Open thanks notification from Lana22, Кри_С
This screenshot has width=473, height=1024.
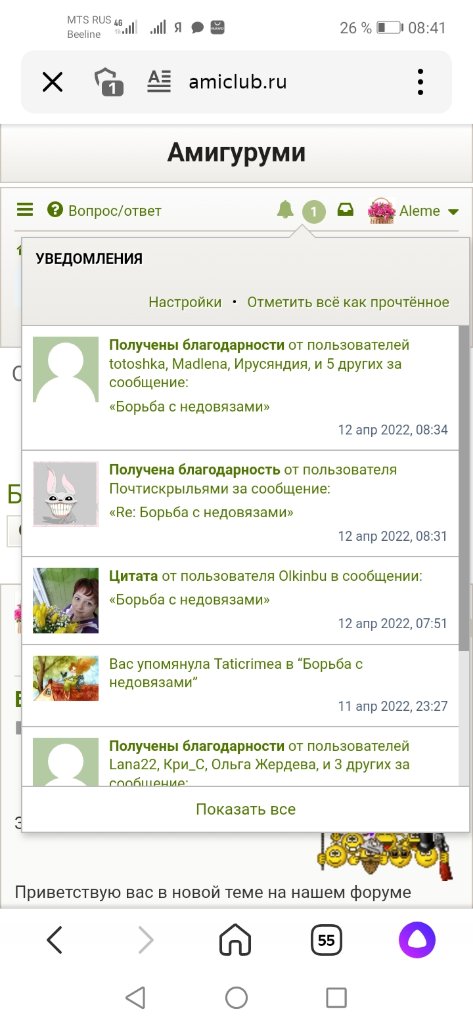click(240, 757)
